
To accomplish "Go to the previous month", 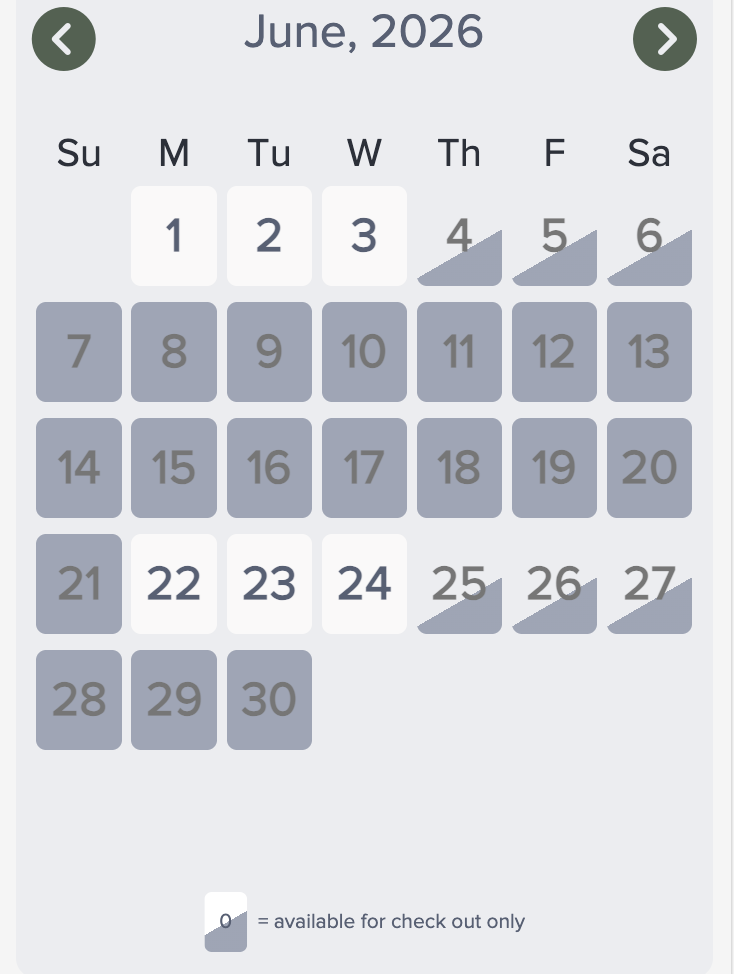I will pos(64,39).
